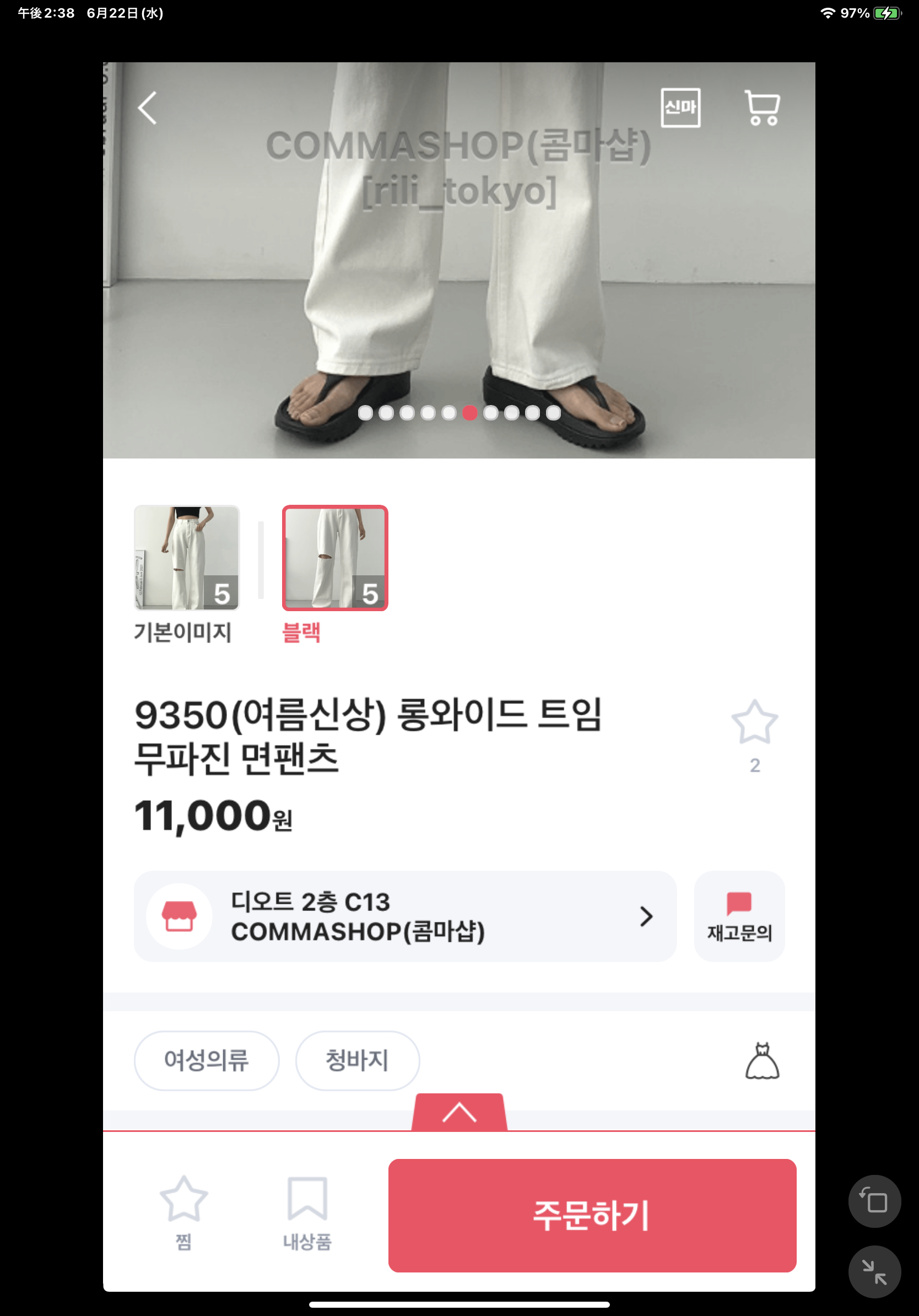Tap the 신마 icon in the header
The height and width of the screenshot is (1316, 919).
pos(680,108)
